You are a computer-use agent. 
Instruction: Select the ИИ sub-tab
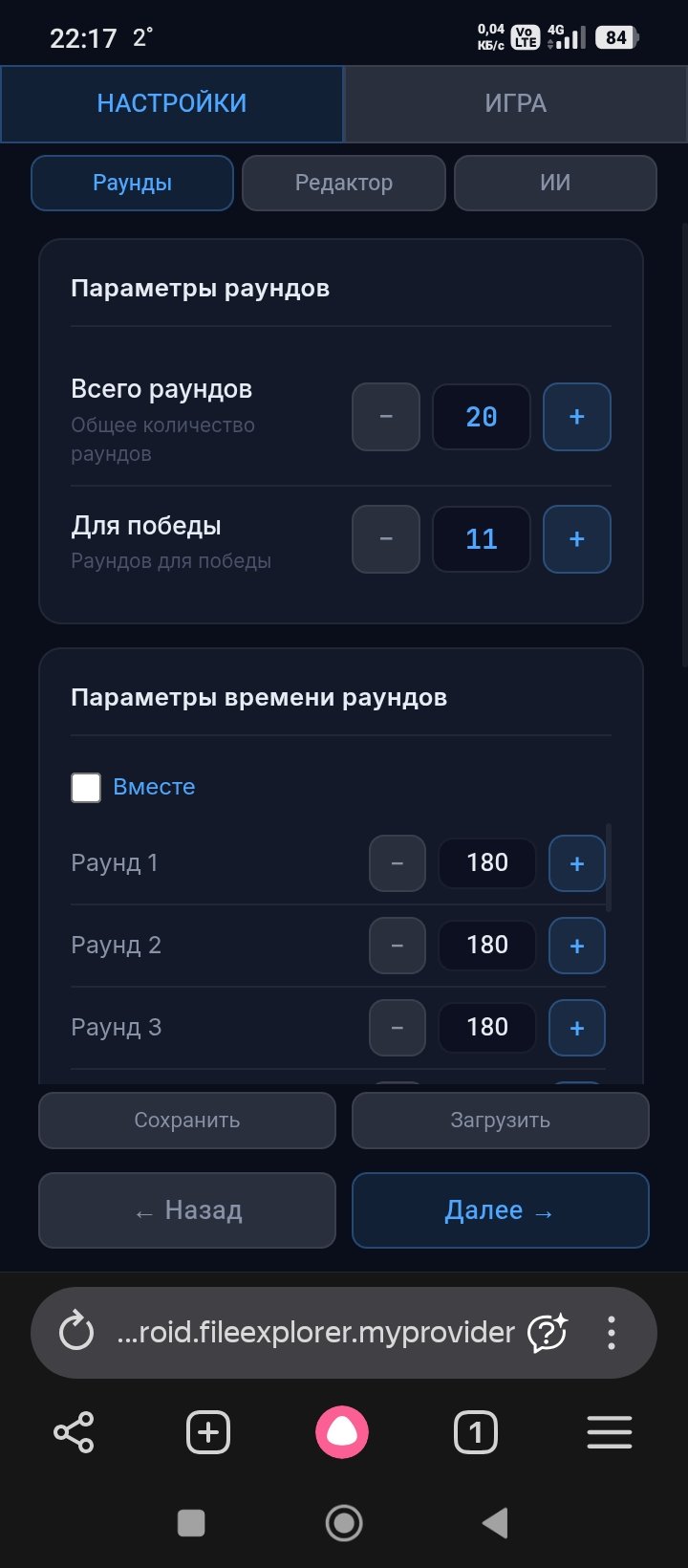pyautogui.click(x=555, y=183)
